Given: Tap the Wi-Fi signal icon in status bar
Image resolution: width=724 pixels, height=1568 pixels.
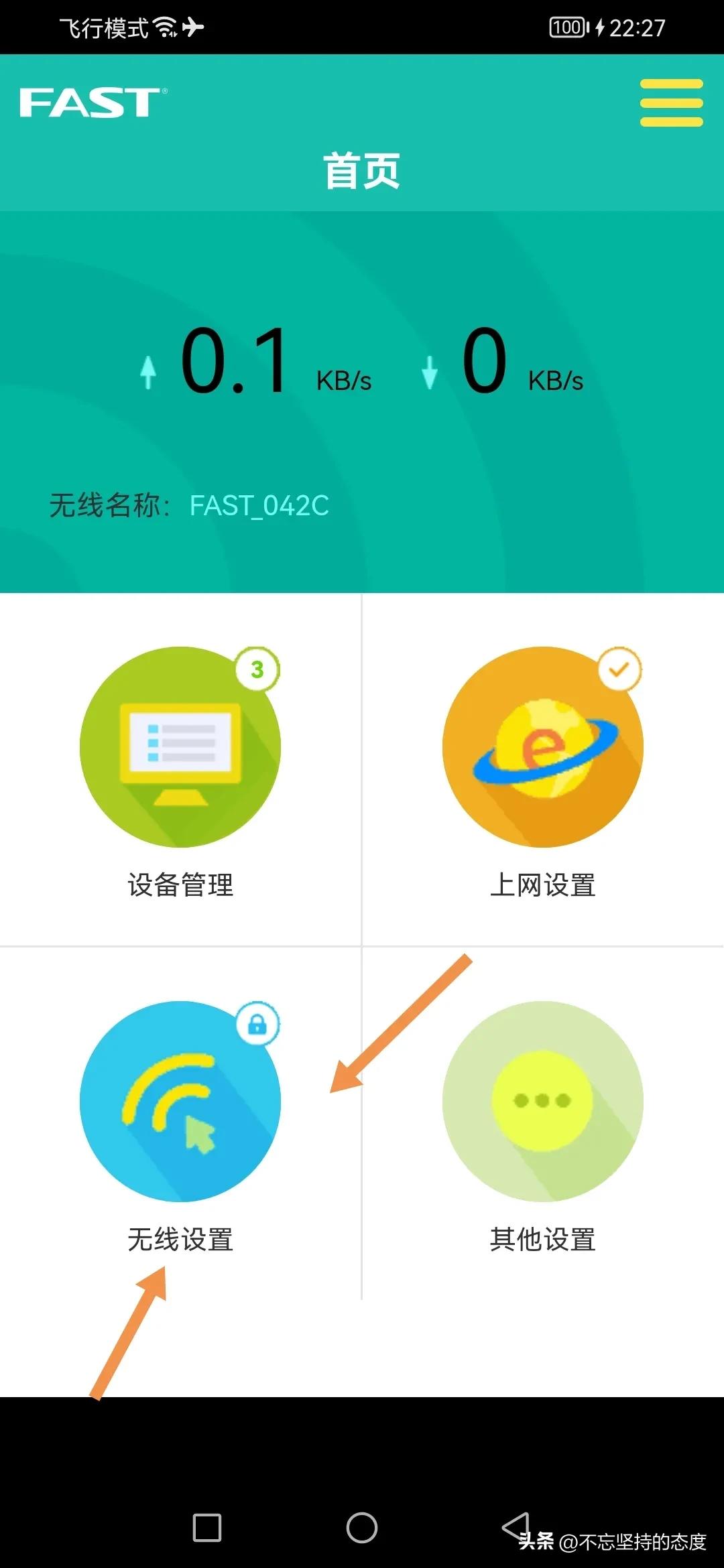Looking at the screenshot, I should [x=163, y=25].
